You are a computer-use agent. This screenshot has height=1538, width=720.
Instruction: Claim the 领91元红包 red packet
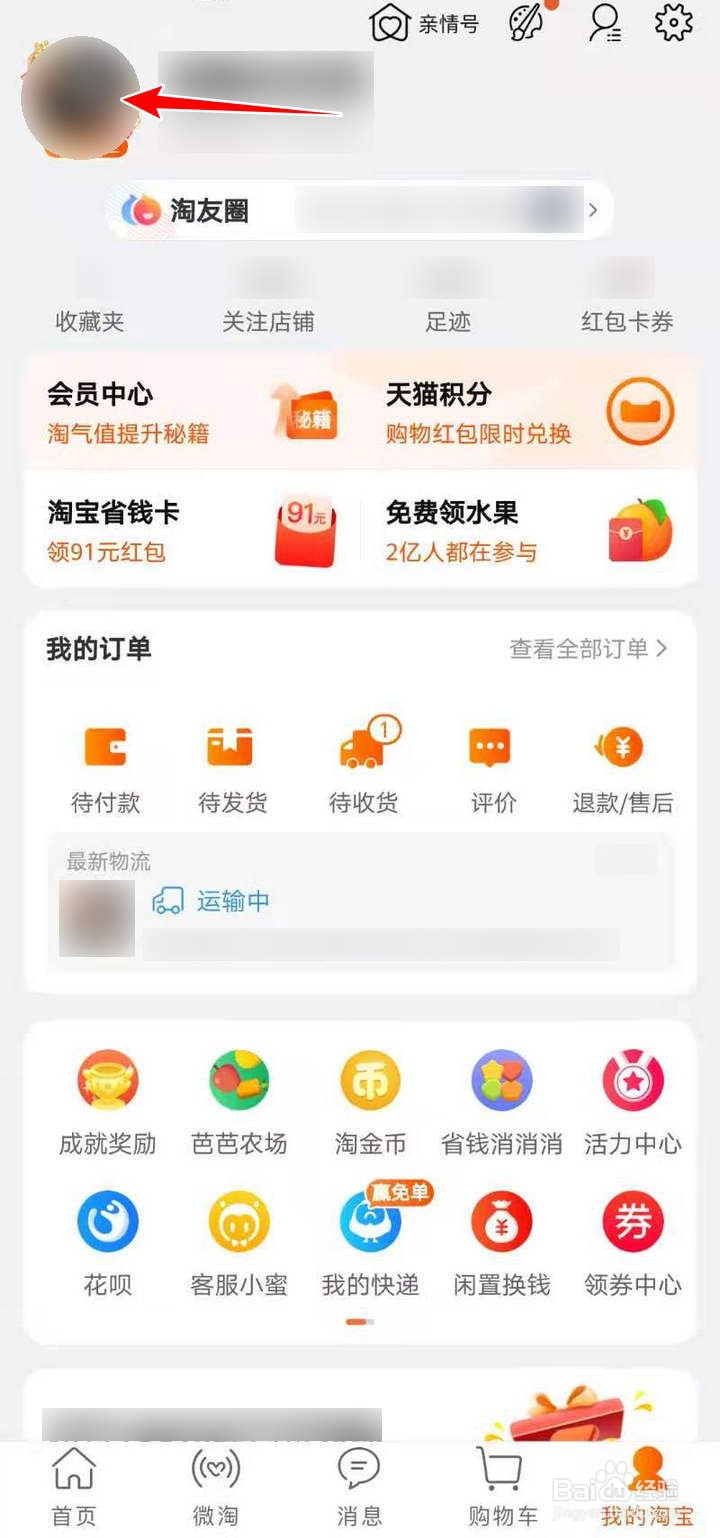coord(110,552)
